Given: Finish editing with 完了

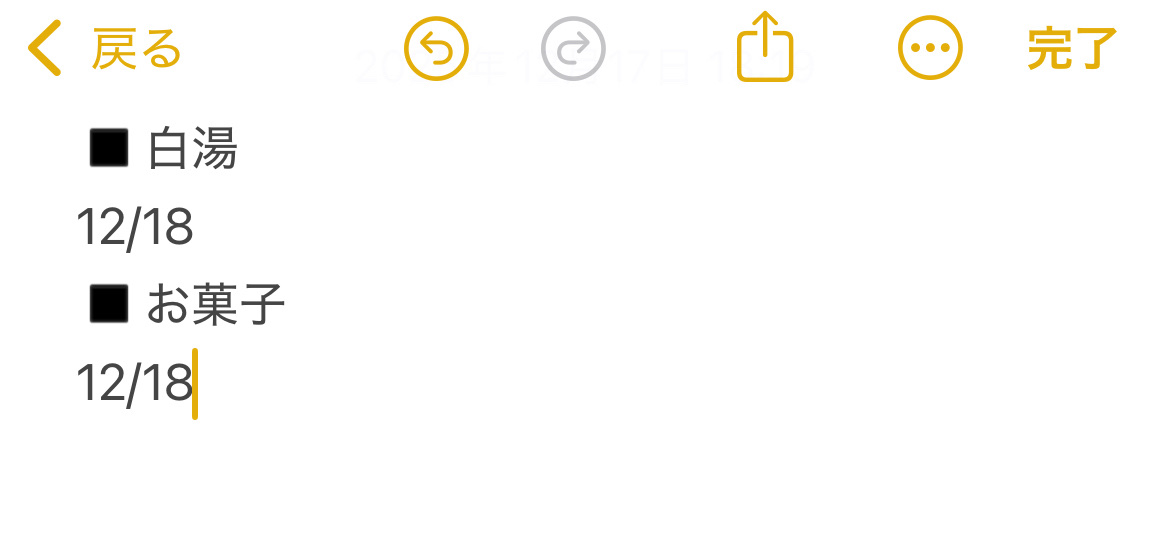Looking at the screenshot, I should click(1071, 49).
